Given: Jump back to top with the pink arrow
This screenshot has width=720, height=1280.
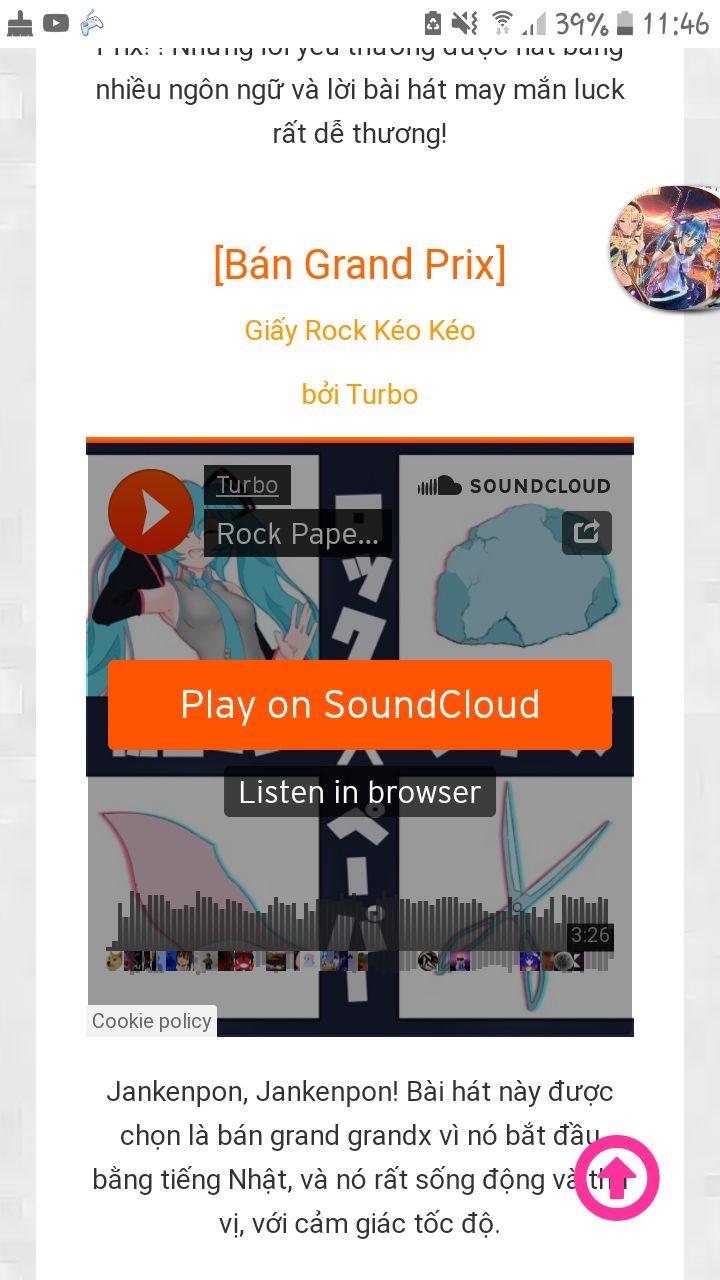Looking at the screenshot, I should coord(617,1178).
